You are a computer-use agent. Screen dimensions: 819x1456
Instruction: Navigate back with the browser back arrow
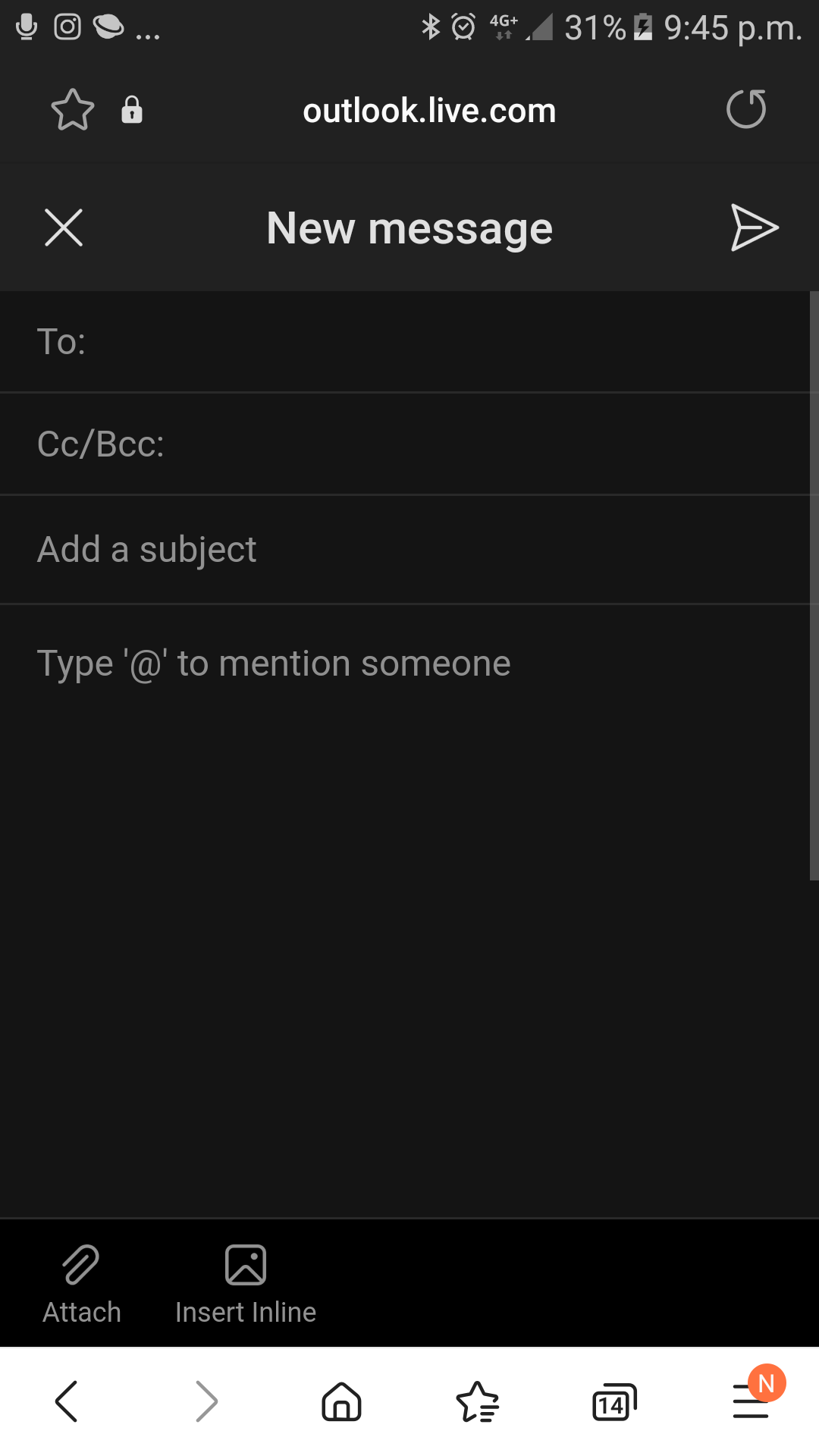67,1401
